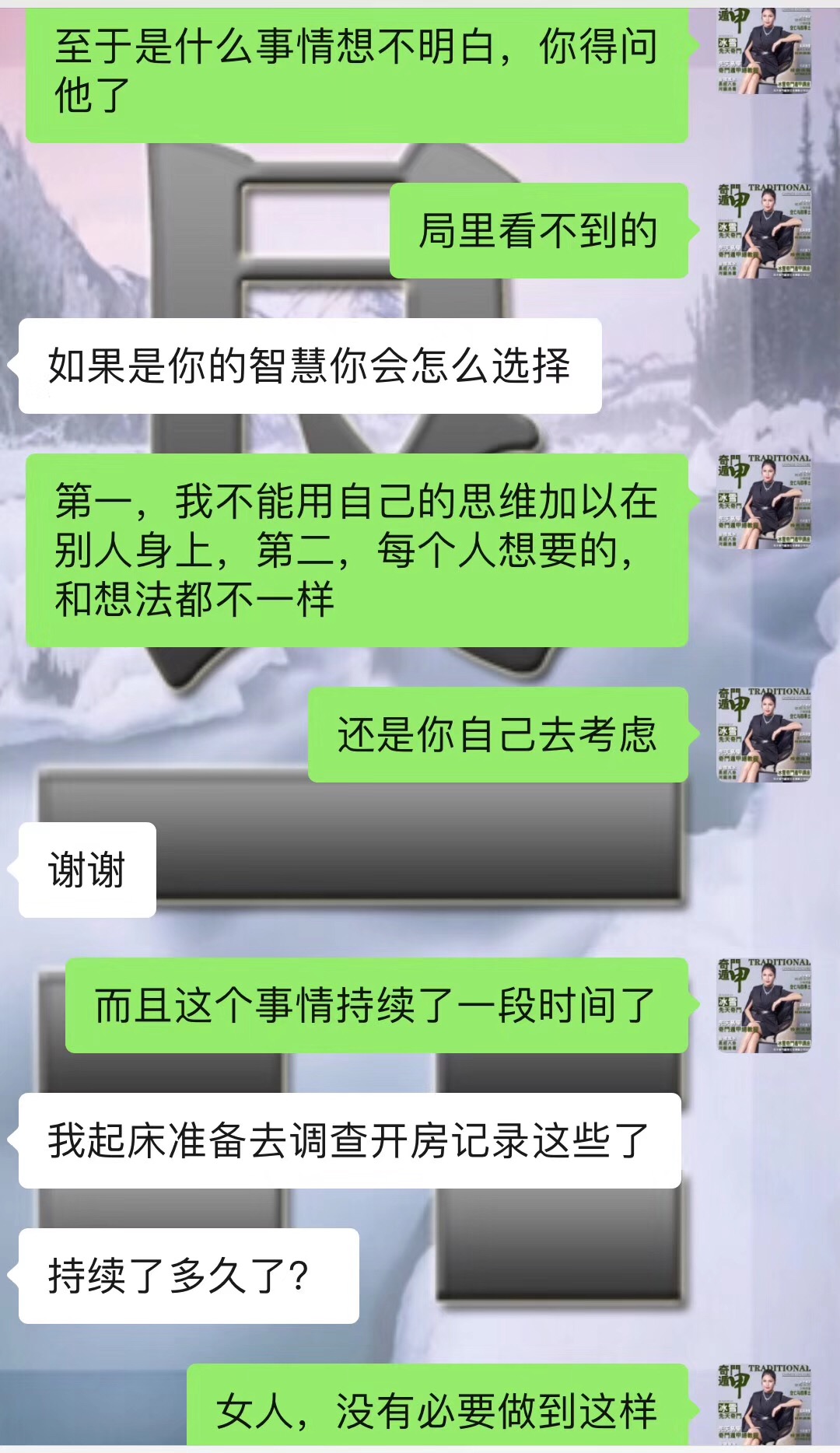Open avatar beside "第一，我不能用自己的思维" message

[x=764, y=502]
